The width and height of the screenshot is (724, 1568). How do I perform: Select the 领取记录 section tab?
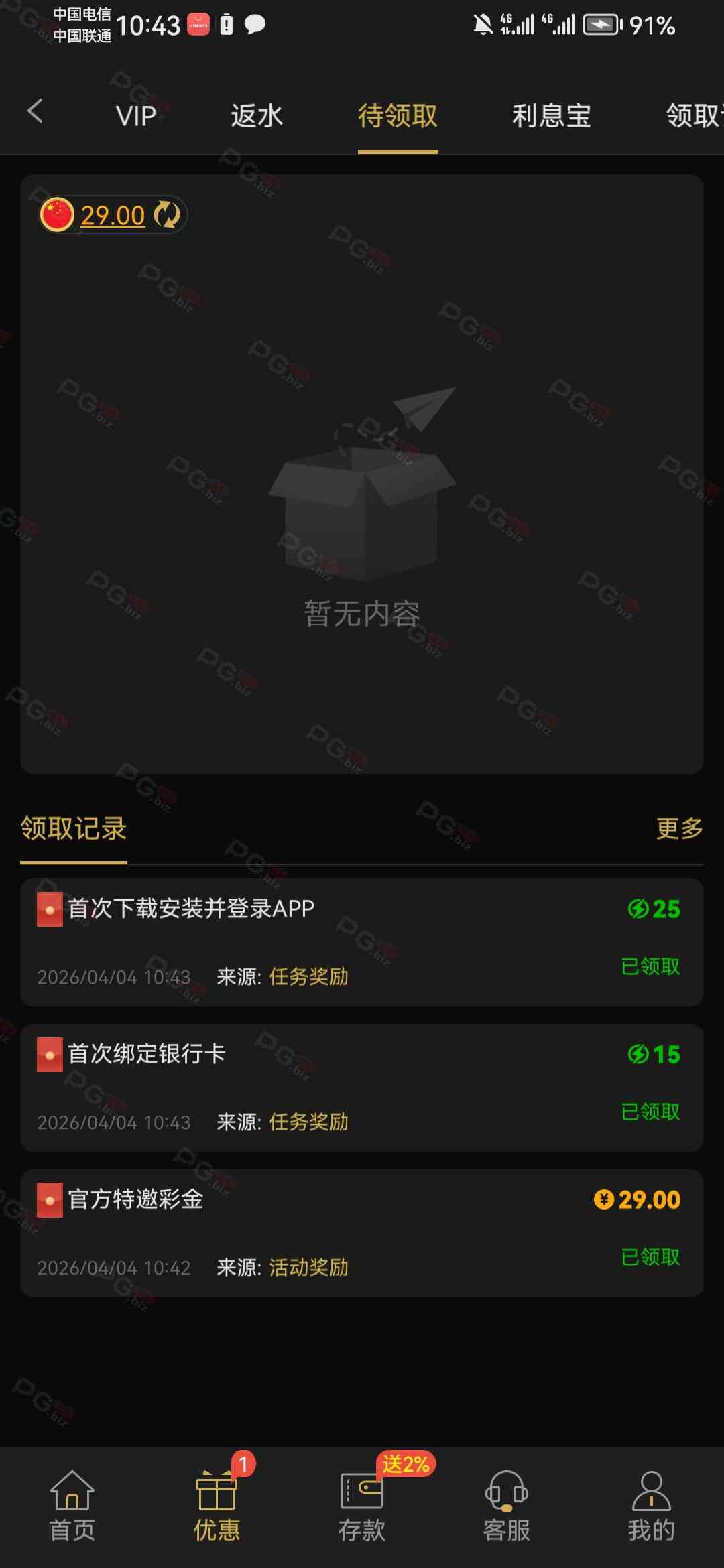coord(74,829)
